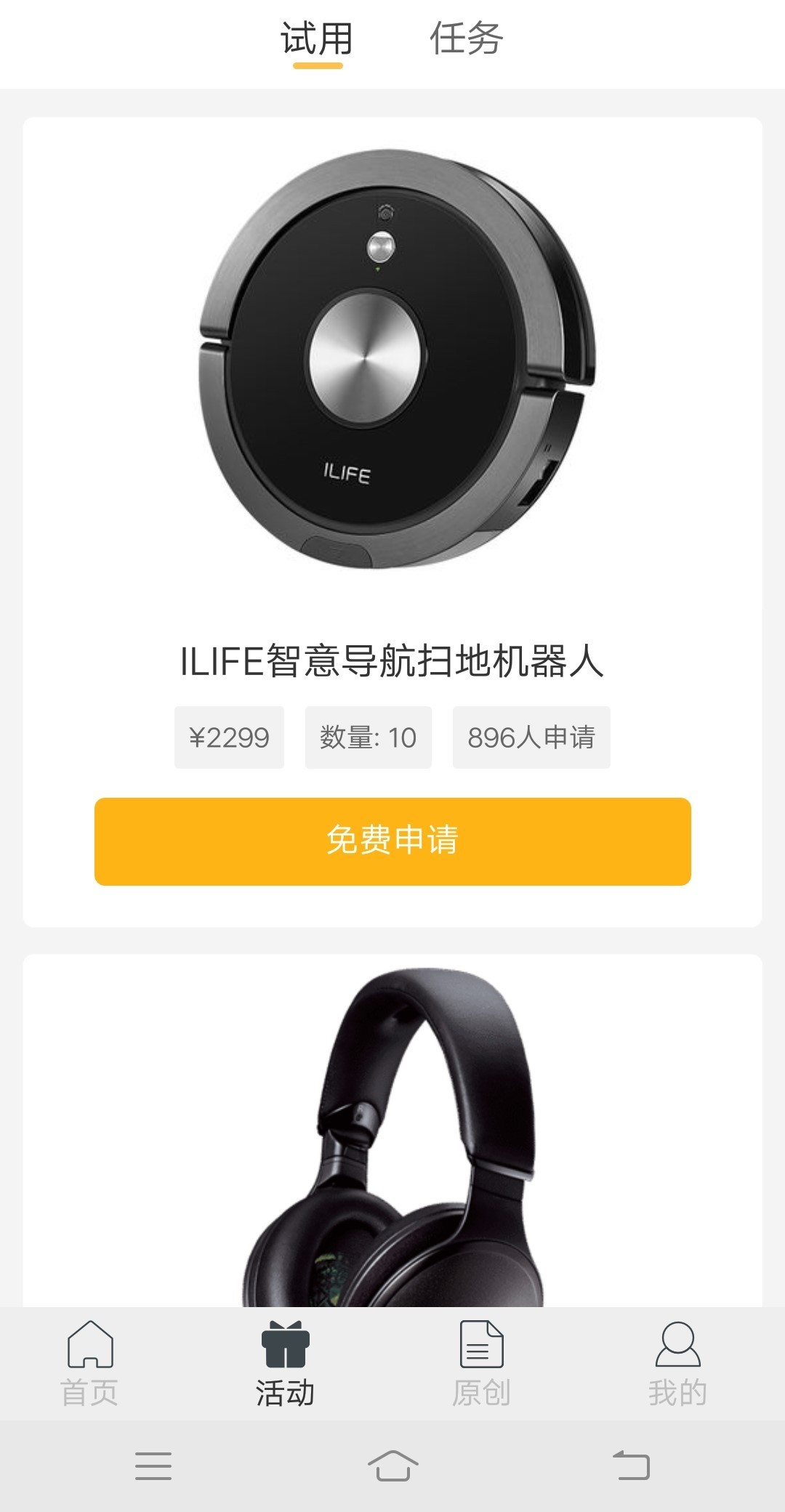Open the 我的 profile tab
The image size is (785, 1512).
[677, 1364]
